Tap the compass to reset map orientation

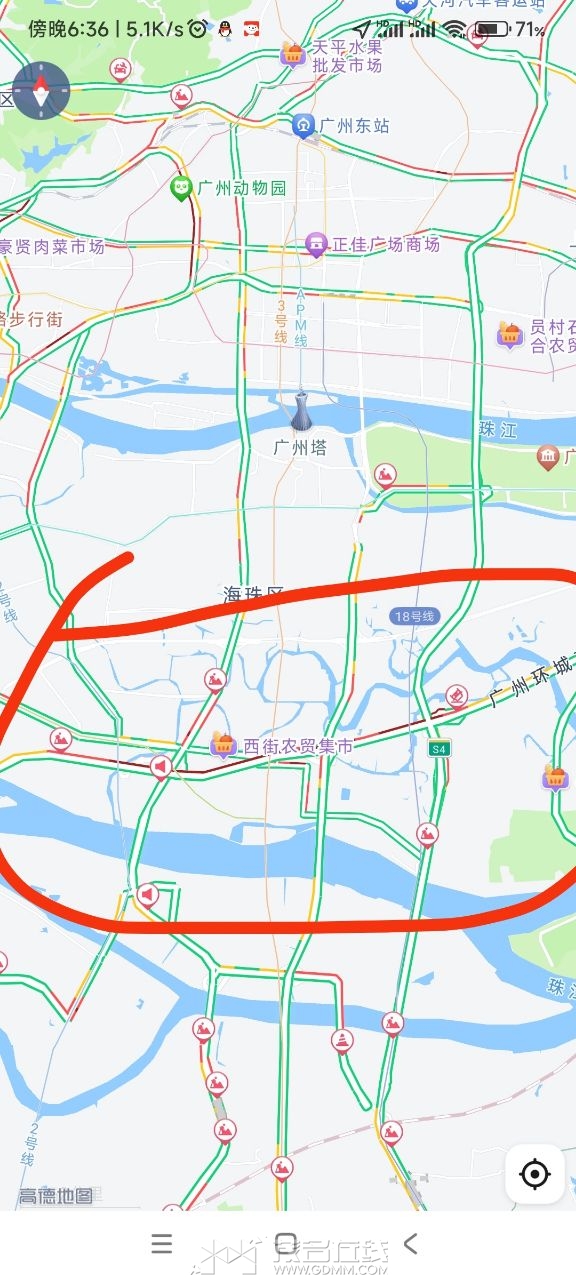point(41,89)
